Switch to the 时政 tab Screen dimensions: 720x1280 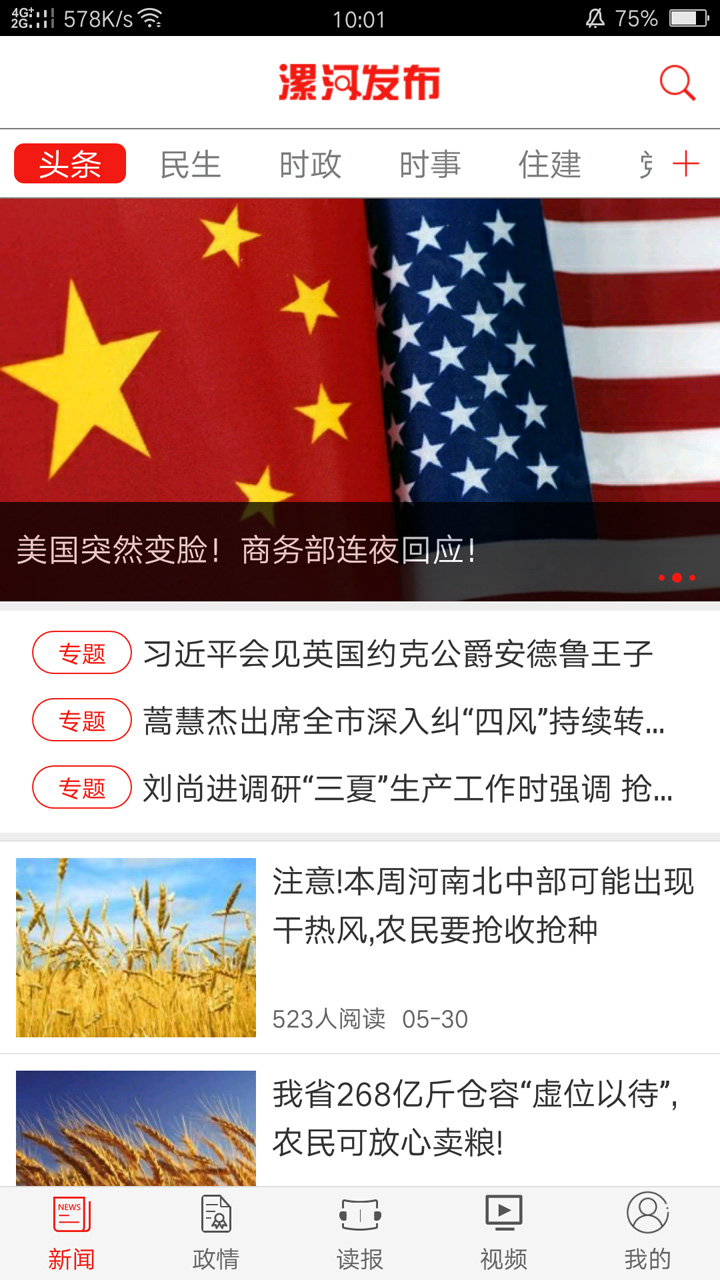[310, 165]
